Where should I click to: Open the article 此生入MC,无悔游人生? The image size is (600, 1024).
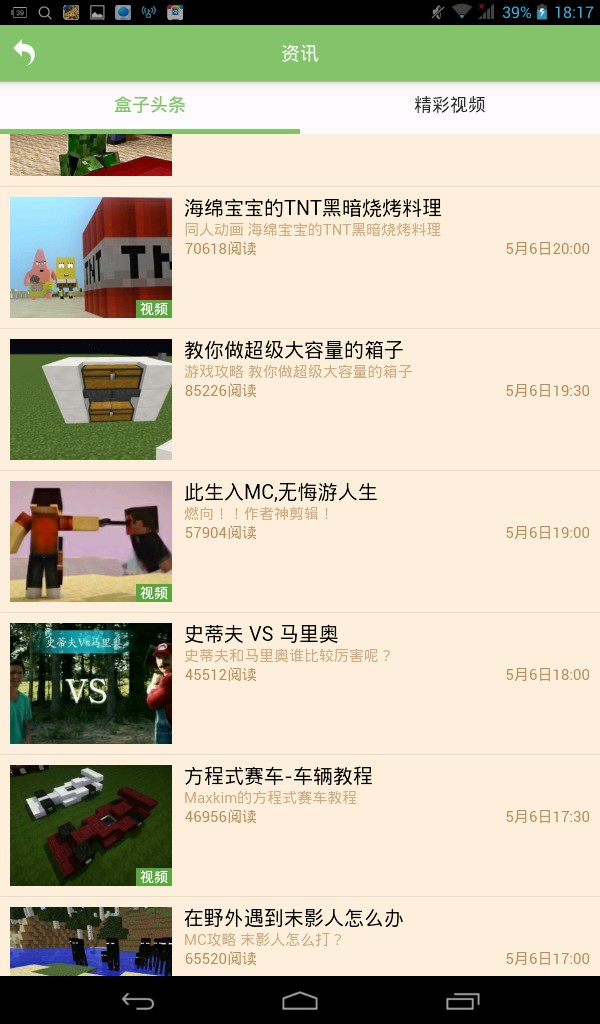281,493
